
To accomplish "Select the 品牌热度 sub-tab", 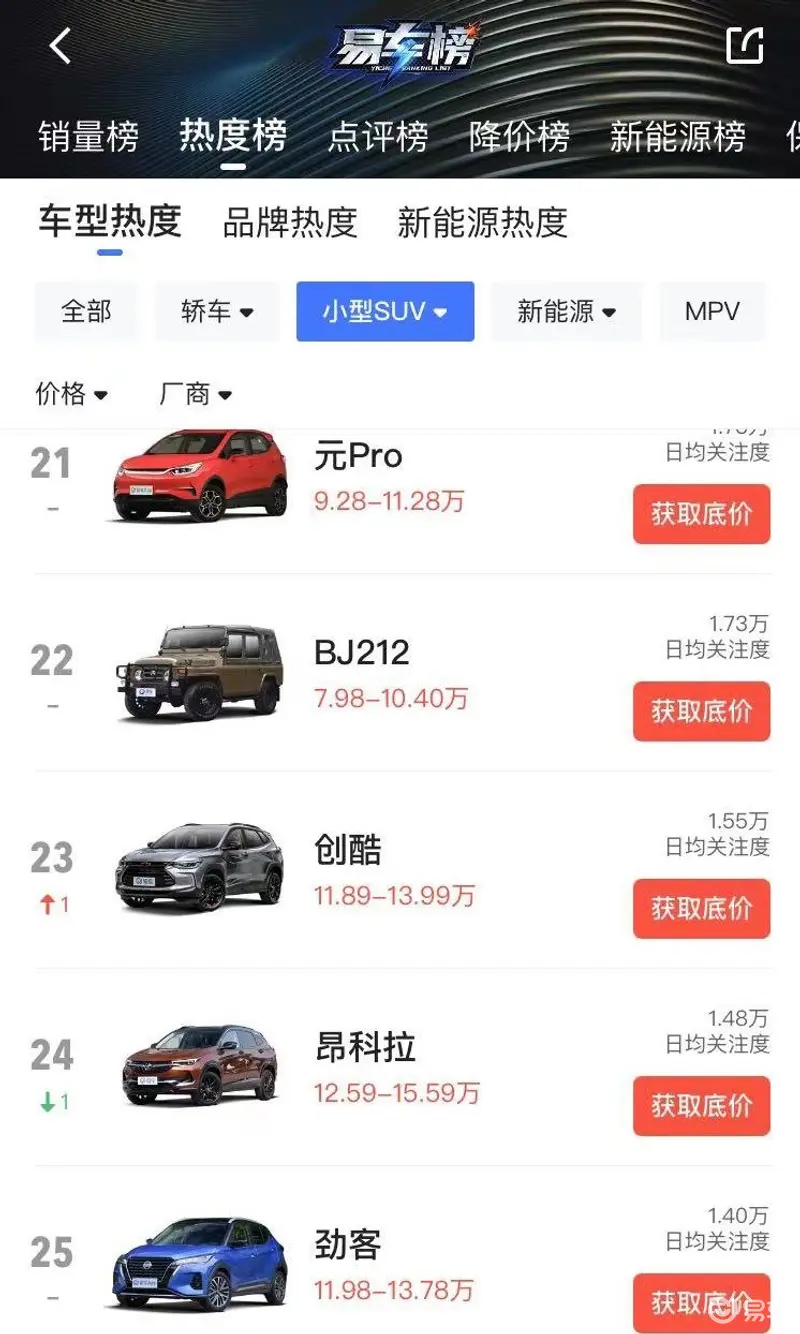I will point(290,222).
